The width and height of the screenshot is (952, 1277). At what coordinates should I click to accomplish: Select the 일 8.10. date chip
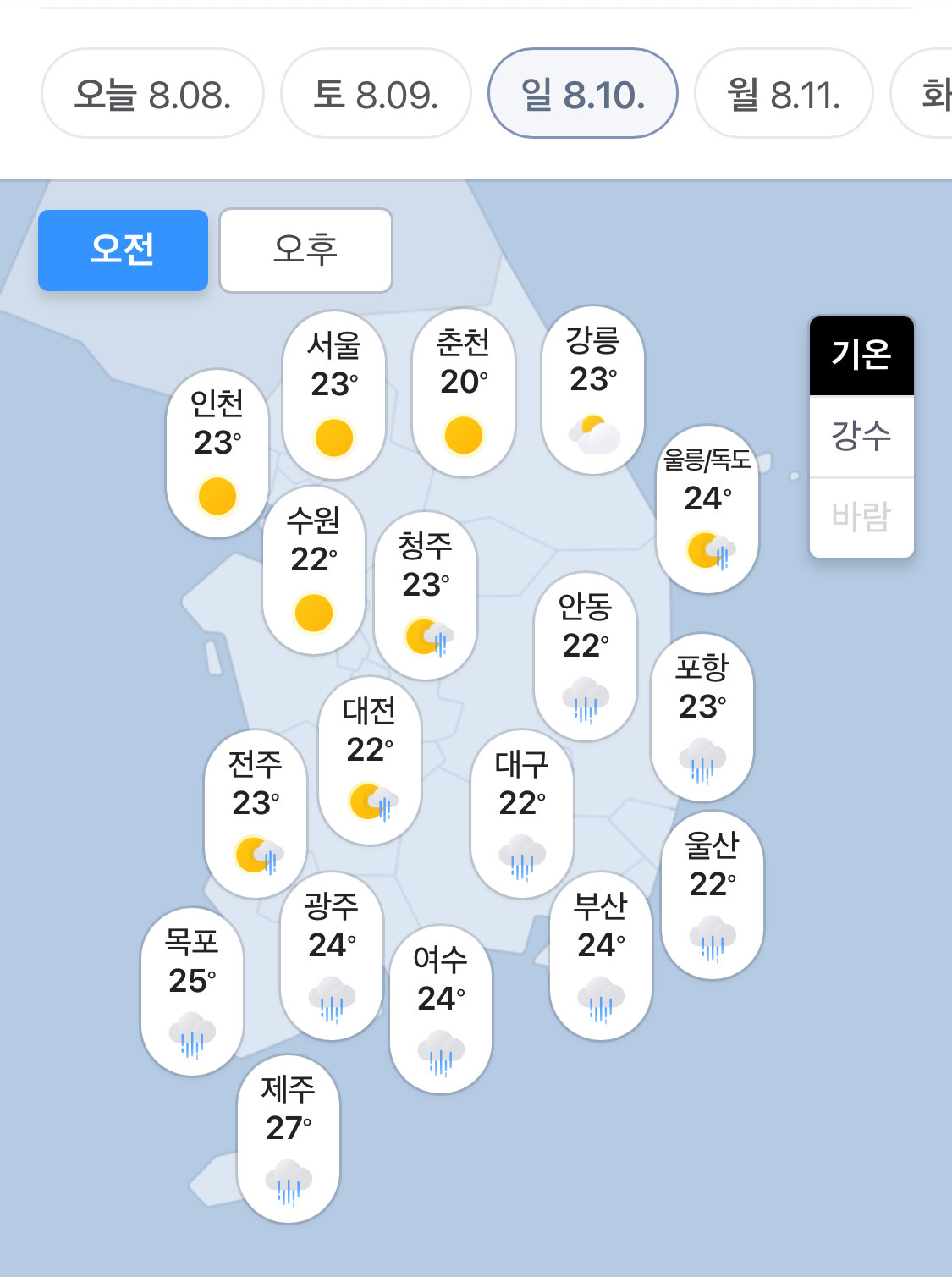pos(582,94)
